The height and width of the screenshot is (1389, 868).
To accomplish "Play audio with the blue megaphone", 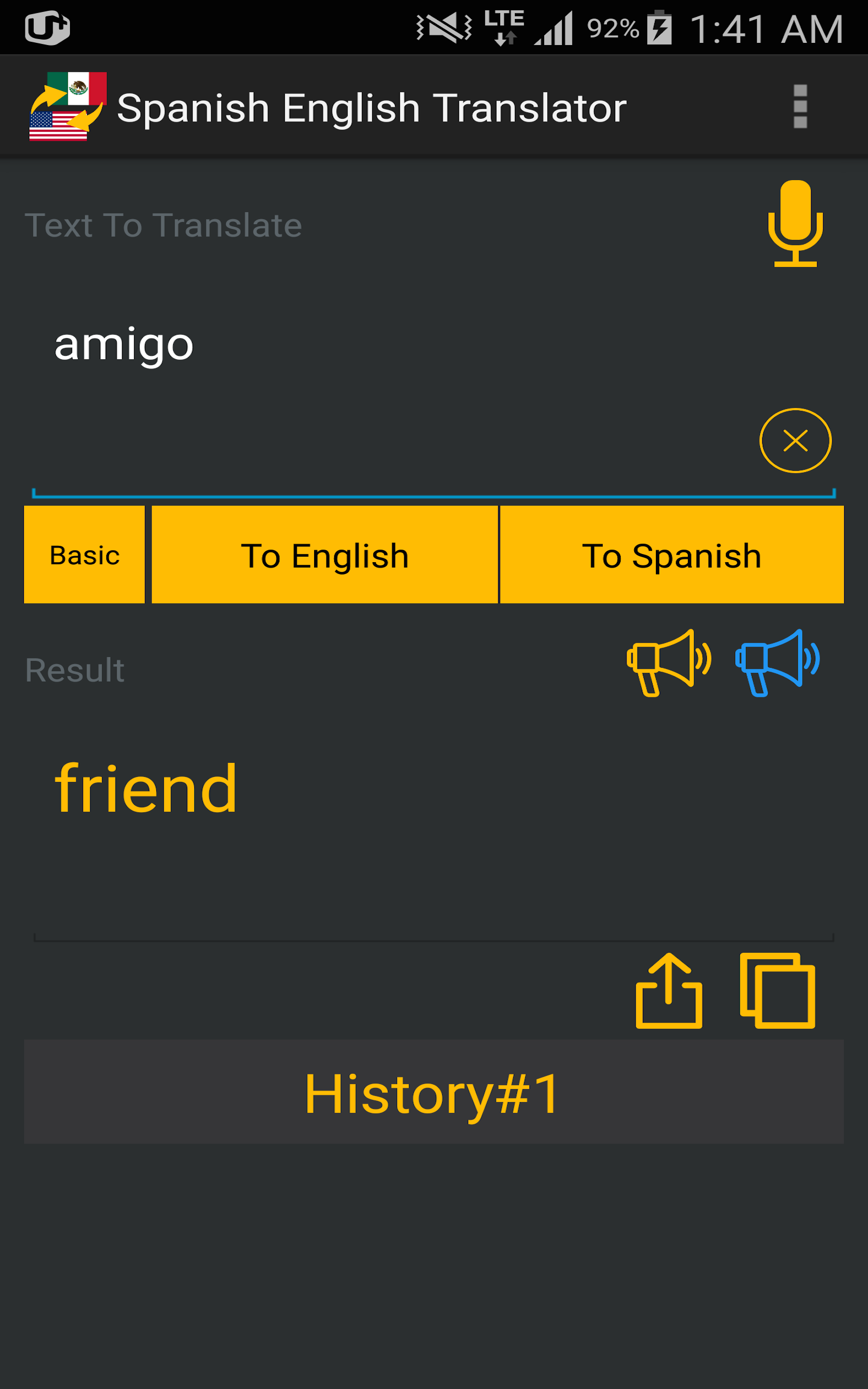I will (777, 663).
